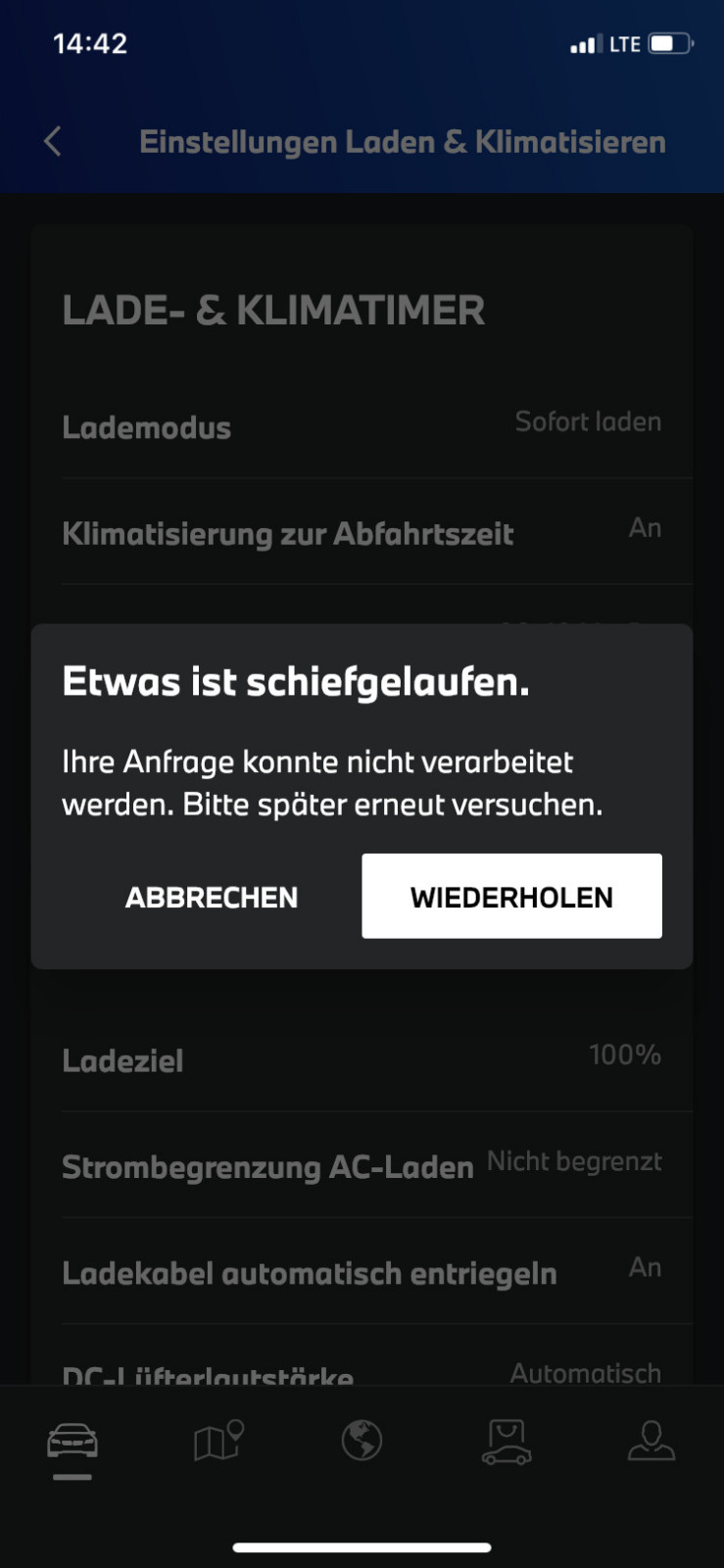The height and width of the screenshot is (1568, 724).
Task: Open the Lademodus setting showing Sofort laden
Action: click(362, 425)
